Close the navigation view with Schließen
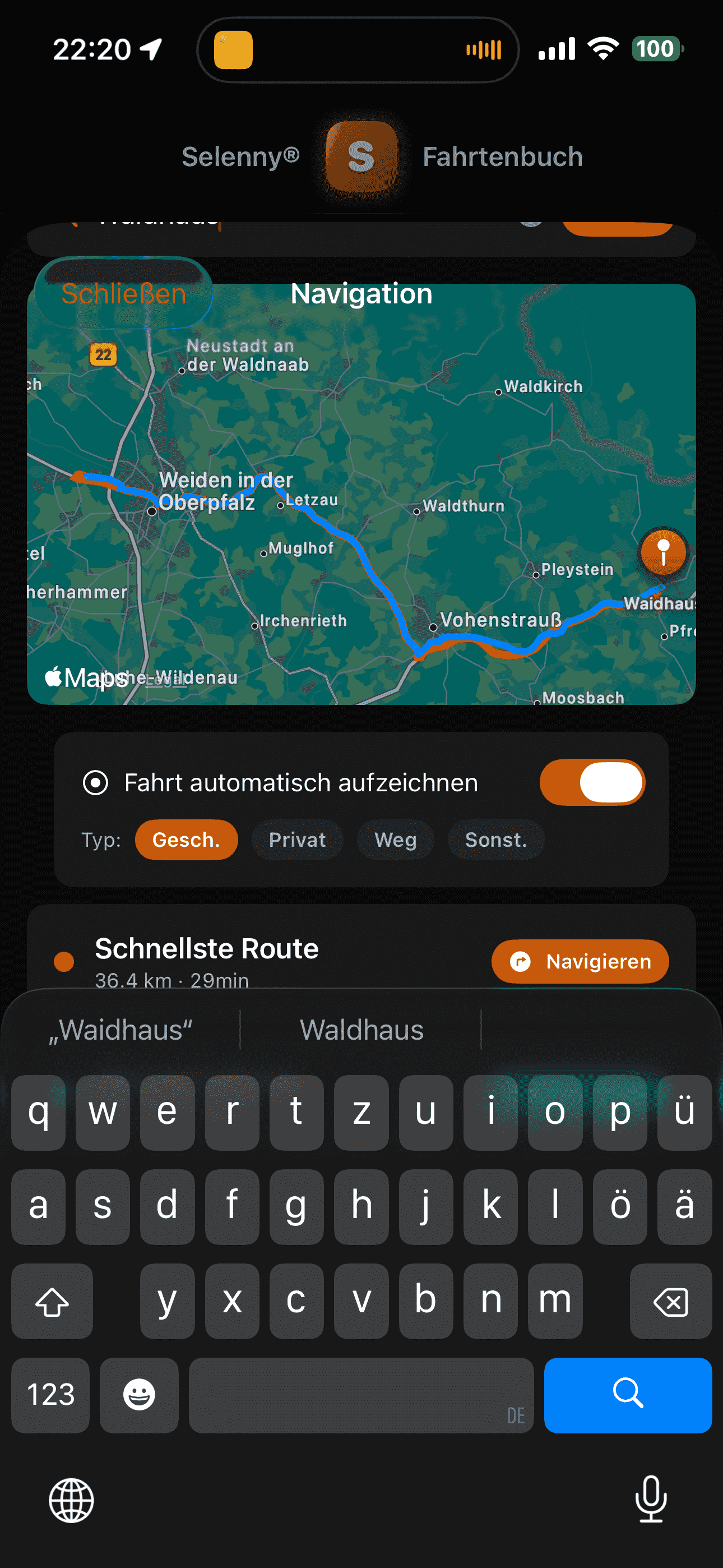The height and width of the screenshot is (1568, 723). coord(123,294)
